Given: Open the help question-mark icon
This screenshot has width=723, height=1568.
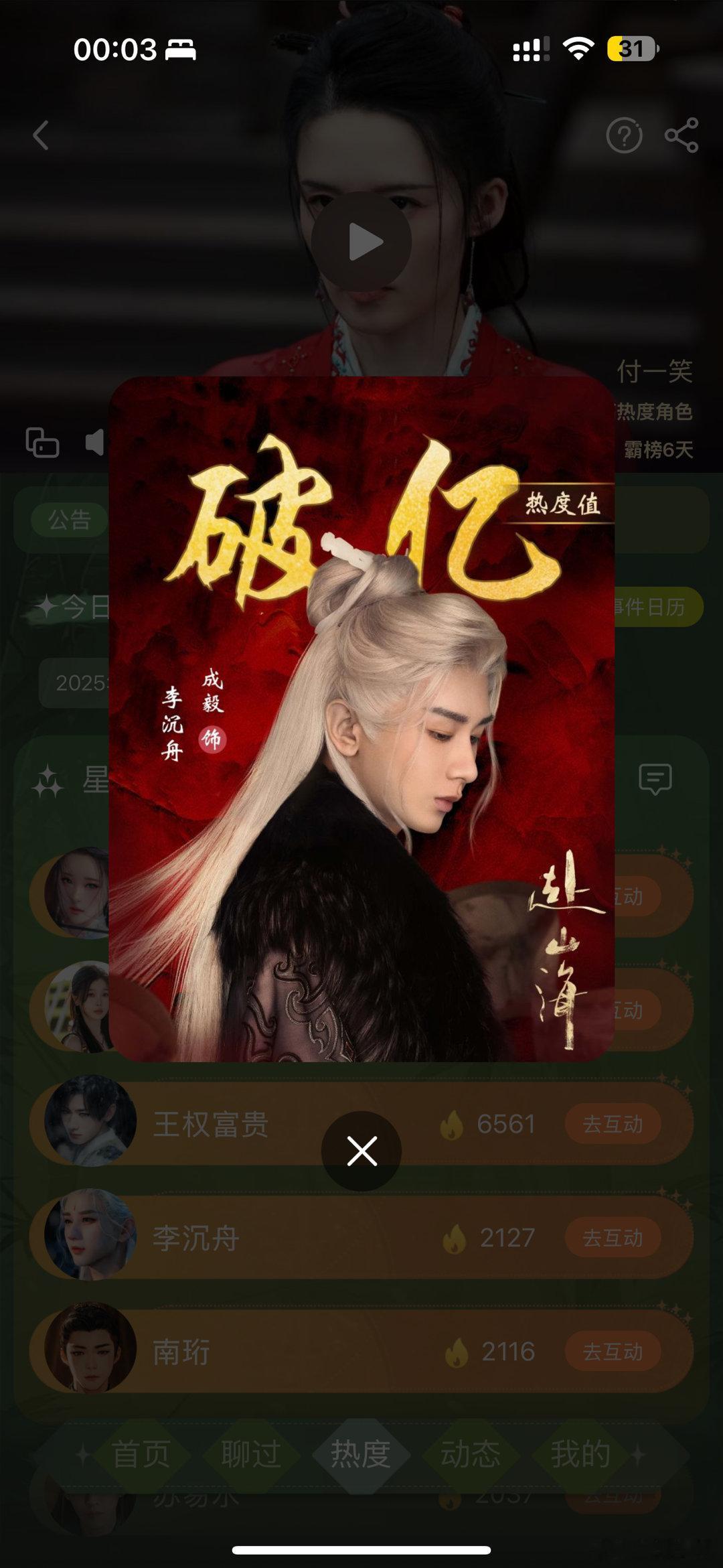Looking at the screenshot, I should pos(623,134).
